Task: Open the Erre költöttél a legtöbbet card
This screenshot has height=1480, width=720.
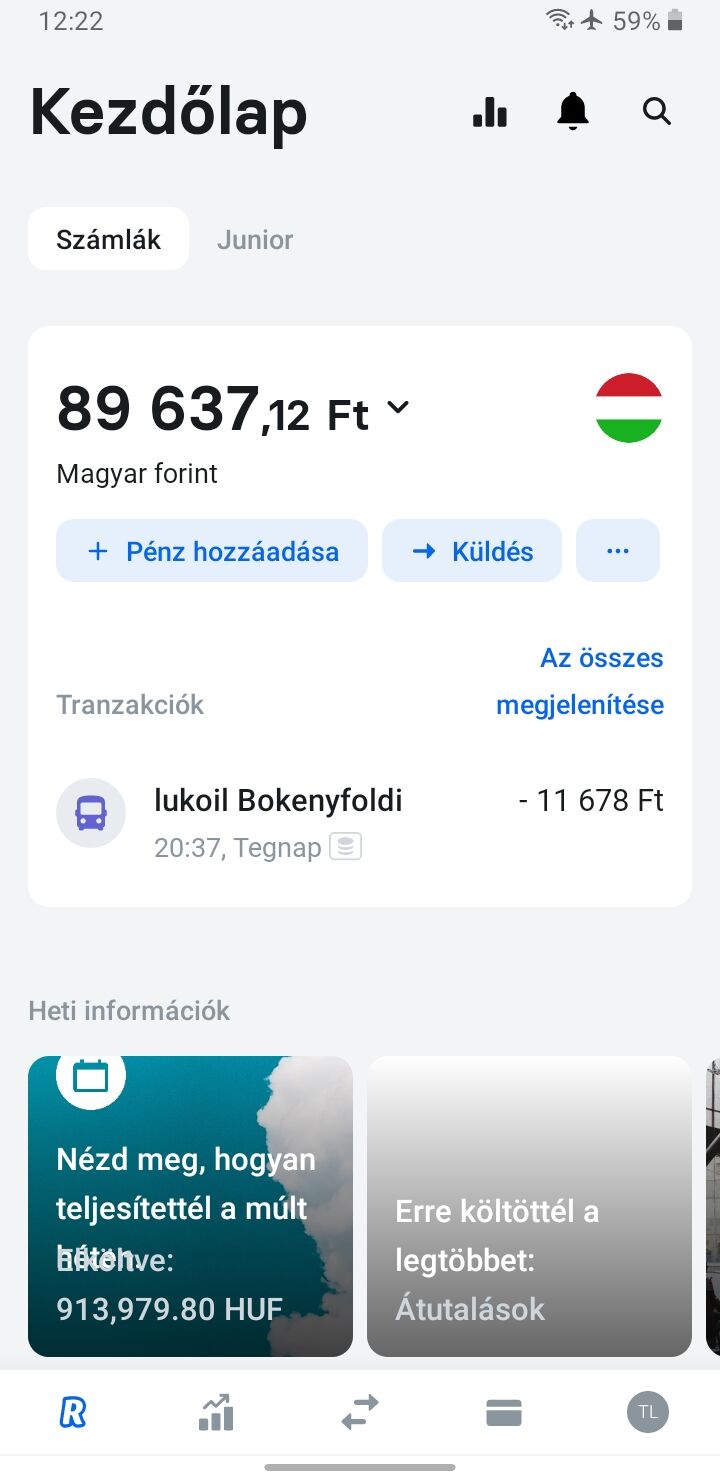Action: [529, 1206]
